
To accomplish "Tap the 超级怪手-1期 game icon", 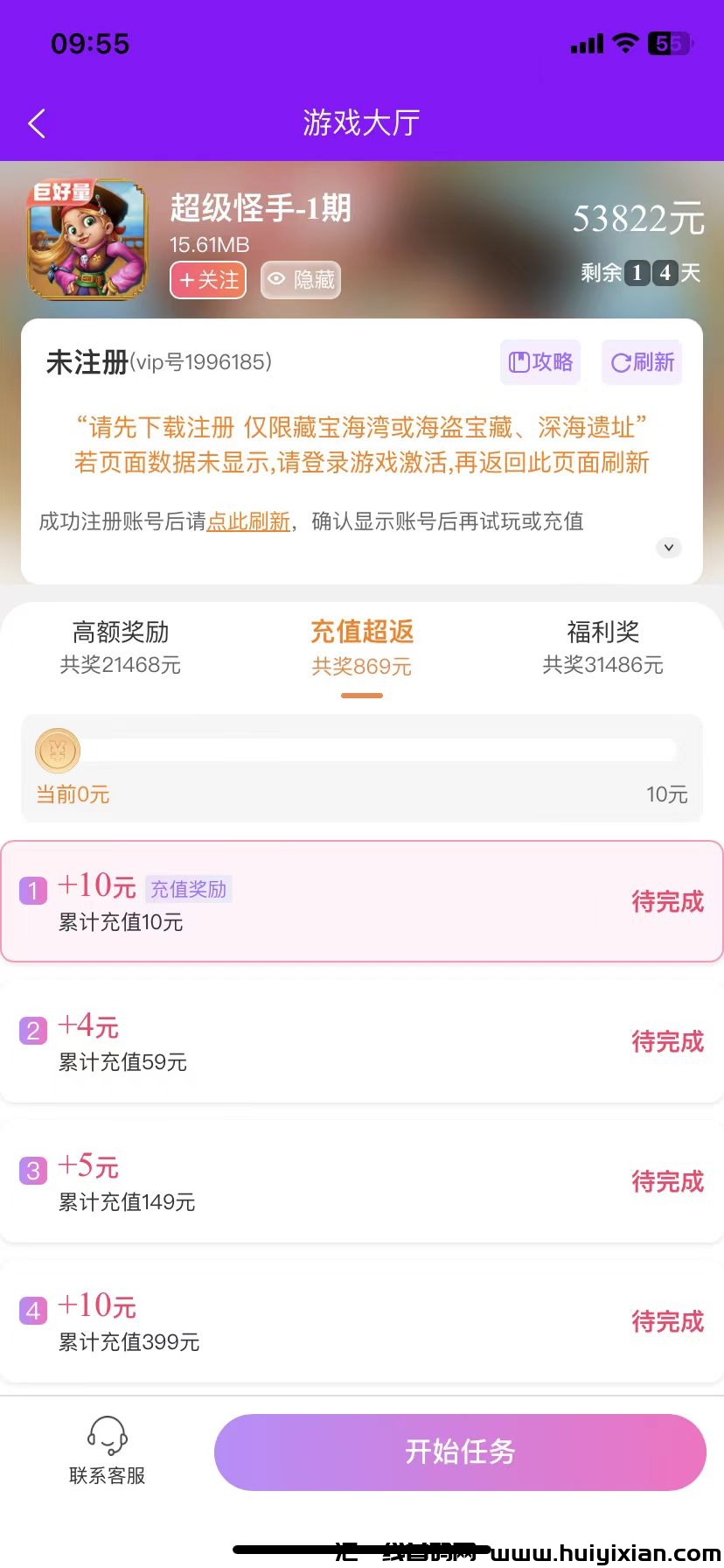I will 85,238.
